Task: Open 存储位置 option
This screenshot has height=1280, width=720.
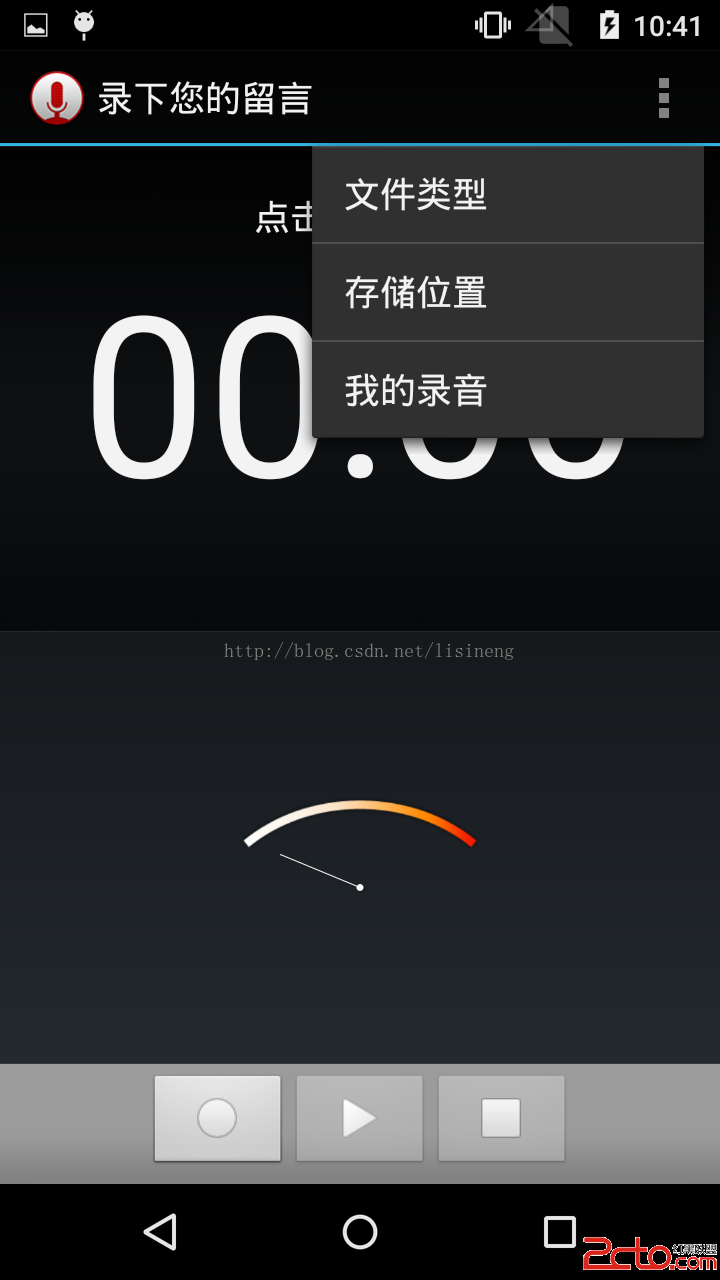Action: pos(507,293)
